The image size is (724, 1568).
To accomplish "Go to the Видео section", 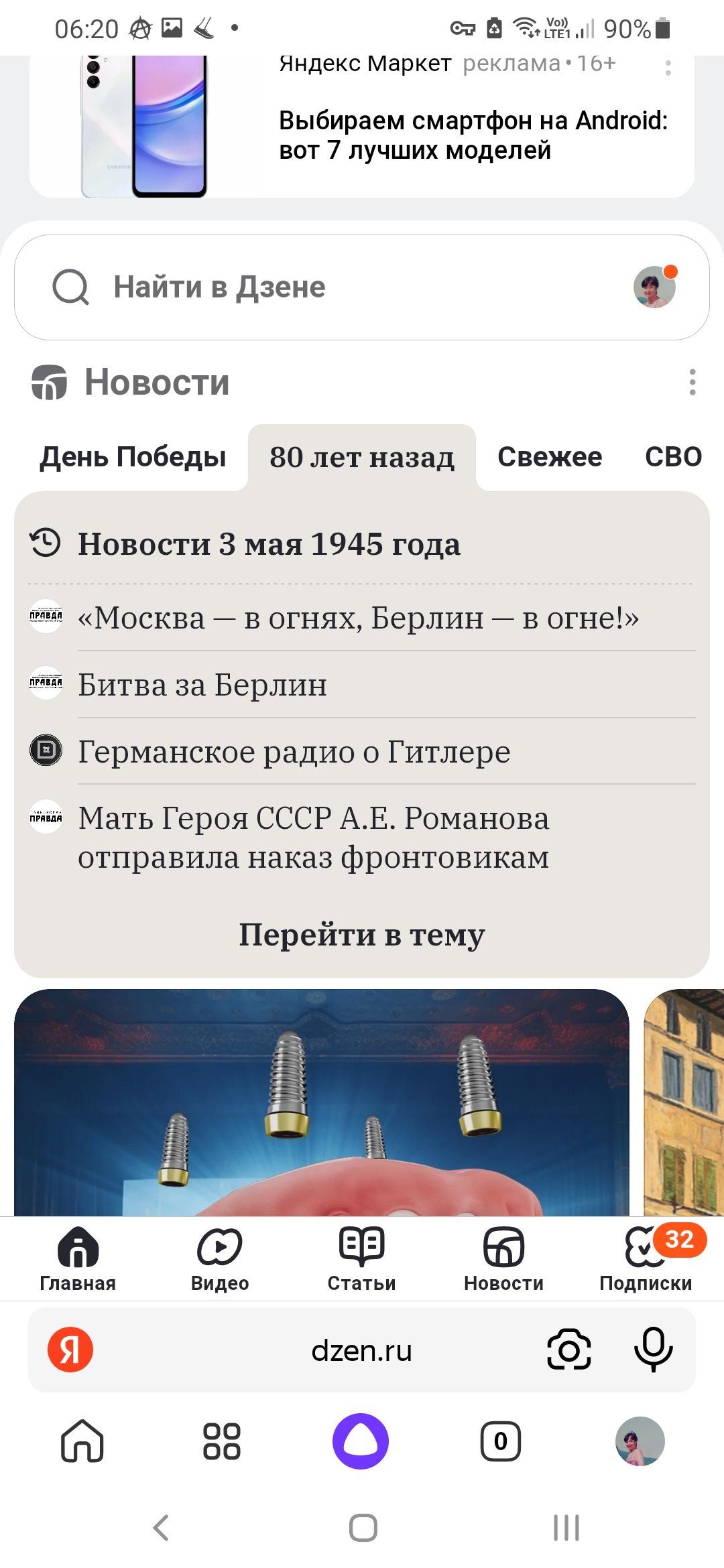I will 220,1258.
